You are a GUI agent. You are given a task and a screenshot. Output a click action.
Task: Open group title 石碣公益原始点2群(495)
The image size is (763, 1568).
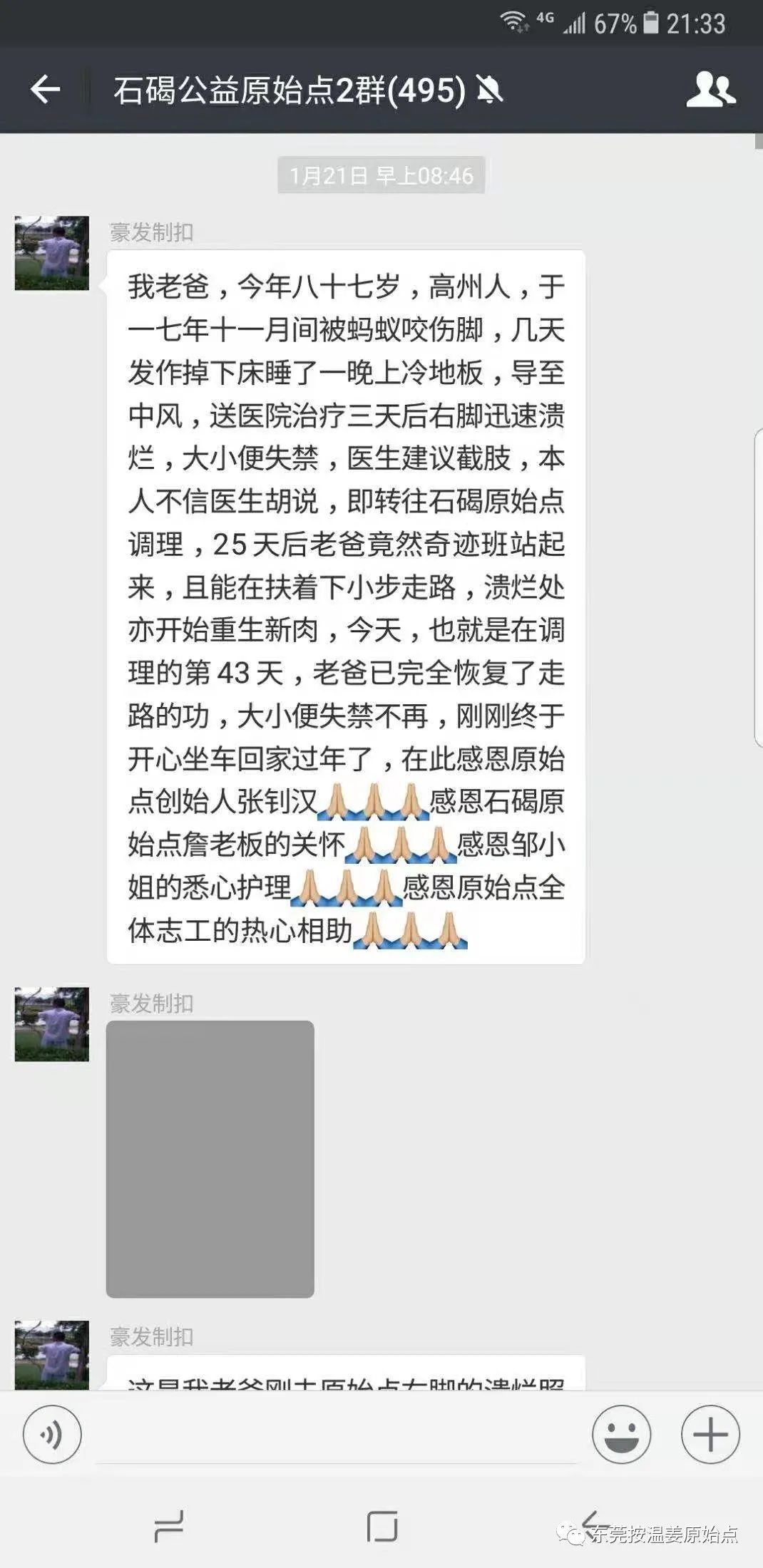[x=288, y=91]
